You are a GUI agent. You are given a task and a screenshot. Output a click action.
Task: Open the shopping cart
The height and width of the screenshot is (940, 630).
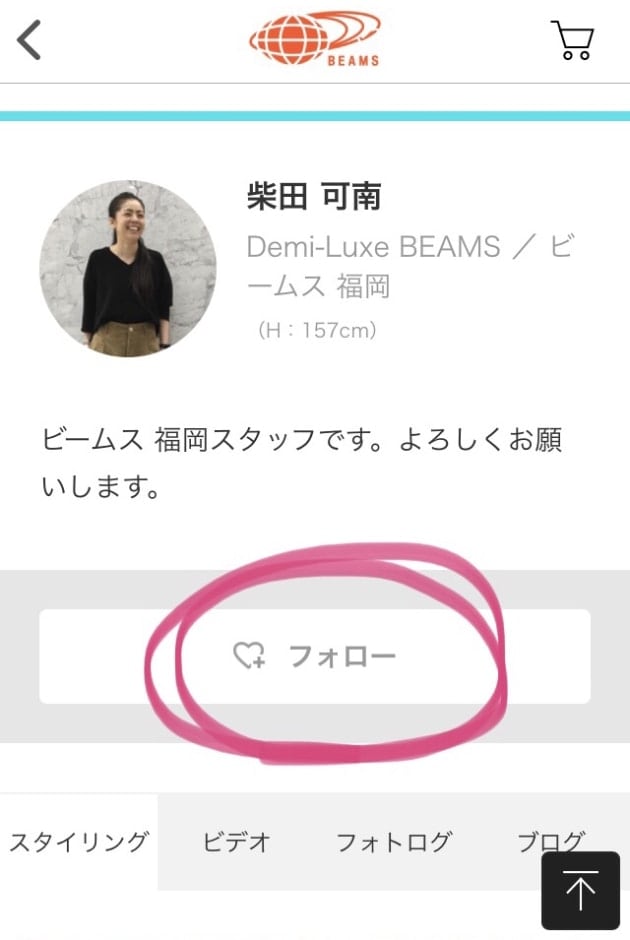tap(572, 41)
